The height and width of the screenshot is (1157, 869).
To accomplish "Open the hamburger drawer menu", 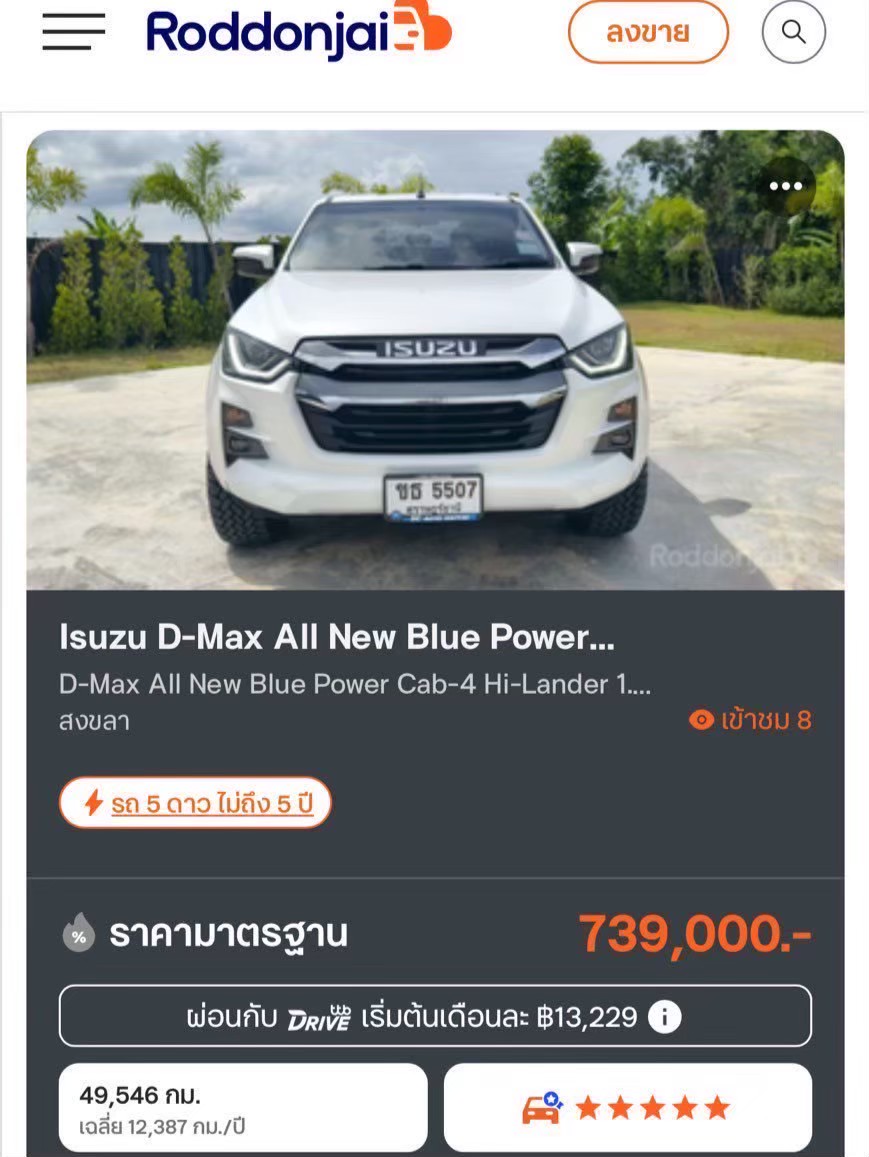I will pyautogui.click(x=73, y=32).
